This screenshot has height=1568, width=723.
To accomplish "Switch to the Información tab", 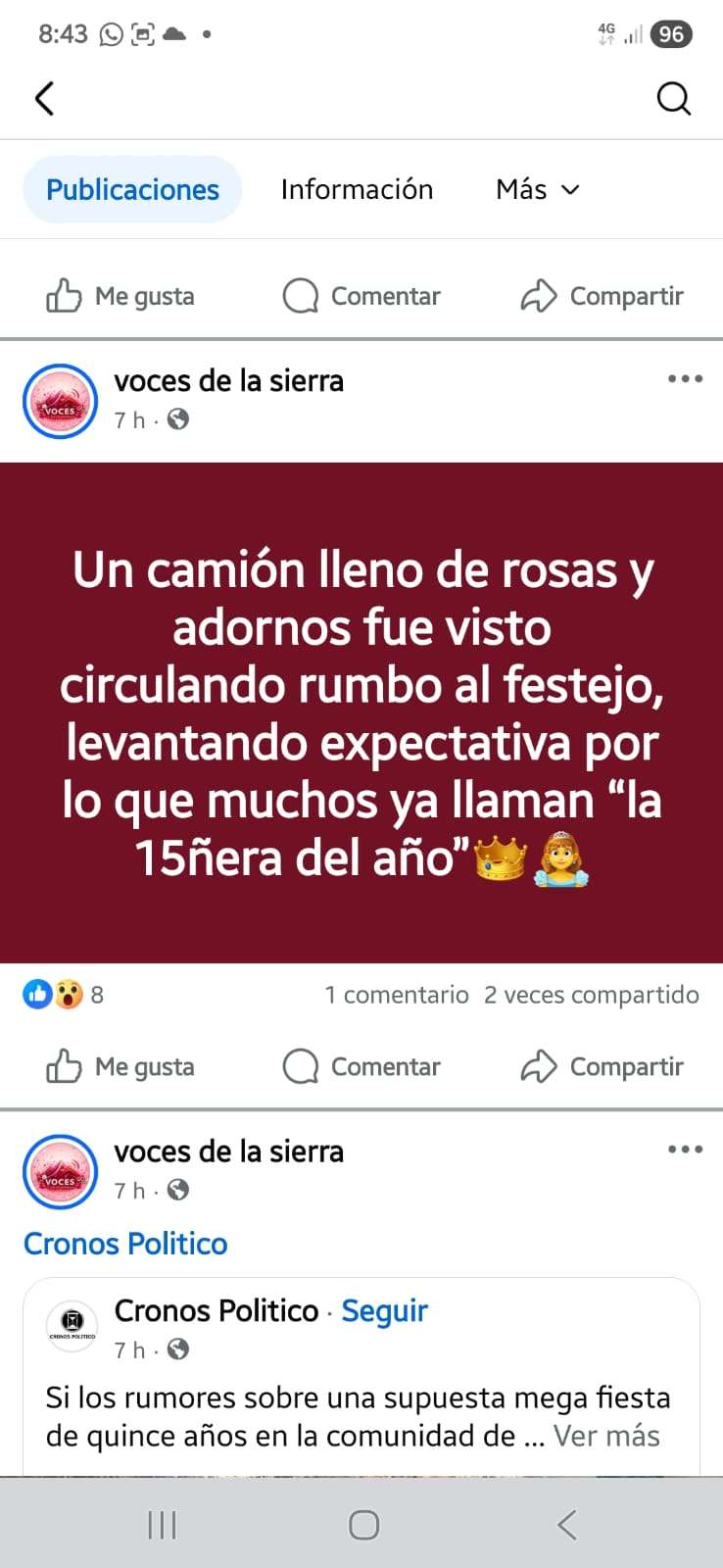I will 357,189.
